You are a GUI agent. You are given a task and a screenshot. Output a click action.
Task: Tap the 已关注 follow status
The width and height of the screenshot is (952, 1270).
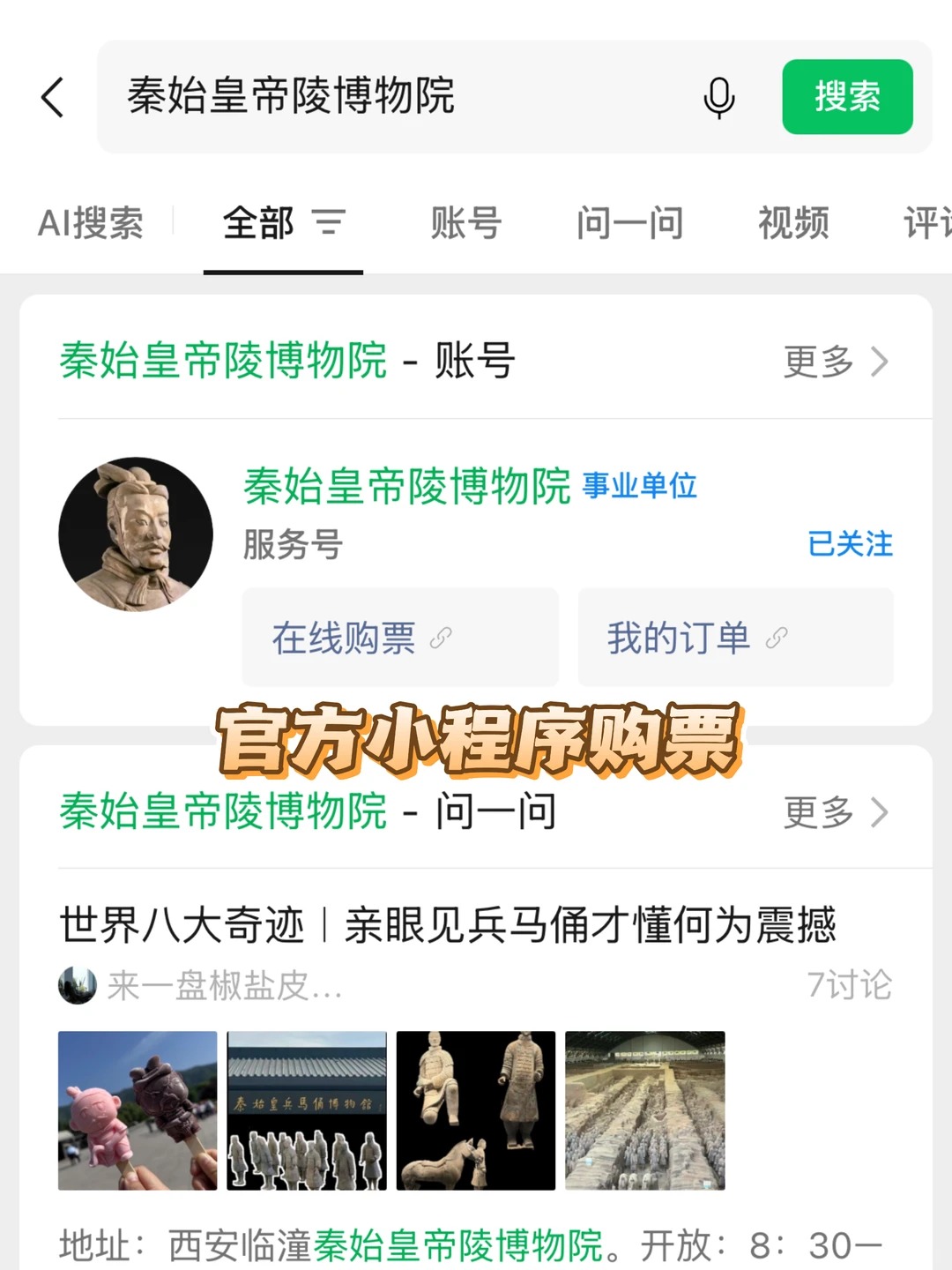[850, 544]
